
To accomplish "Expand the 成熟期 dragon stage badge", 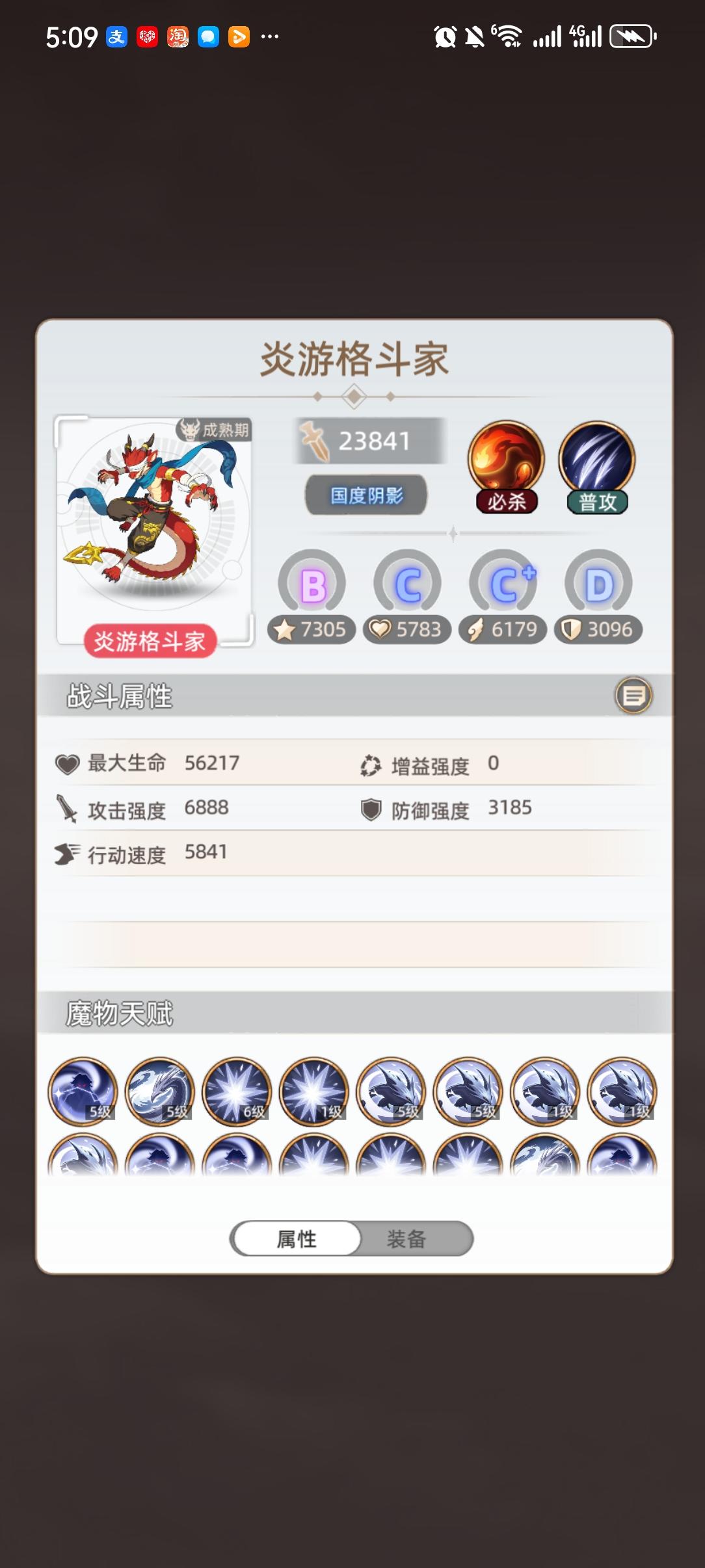I will click(215, 428).
